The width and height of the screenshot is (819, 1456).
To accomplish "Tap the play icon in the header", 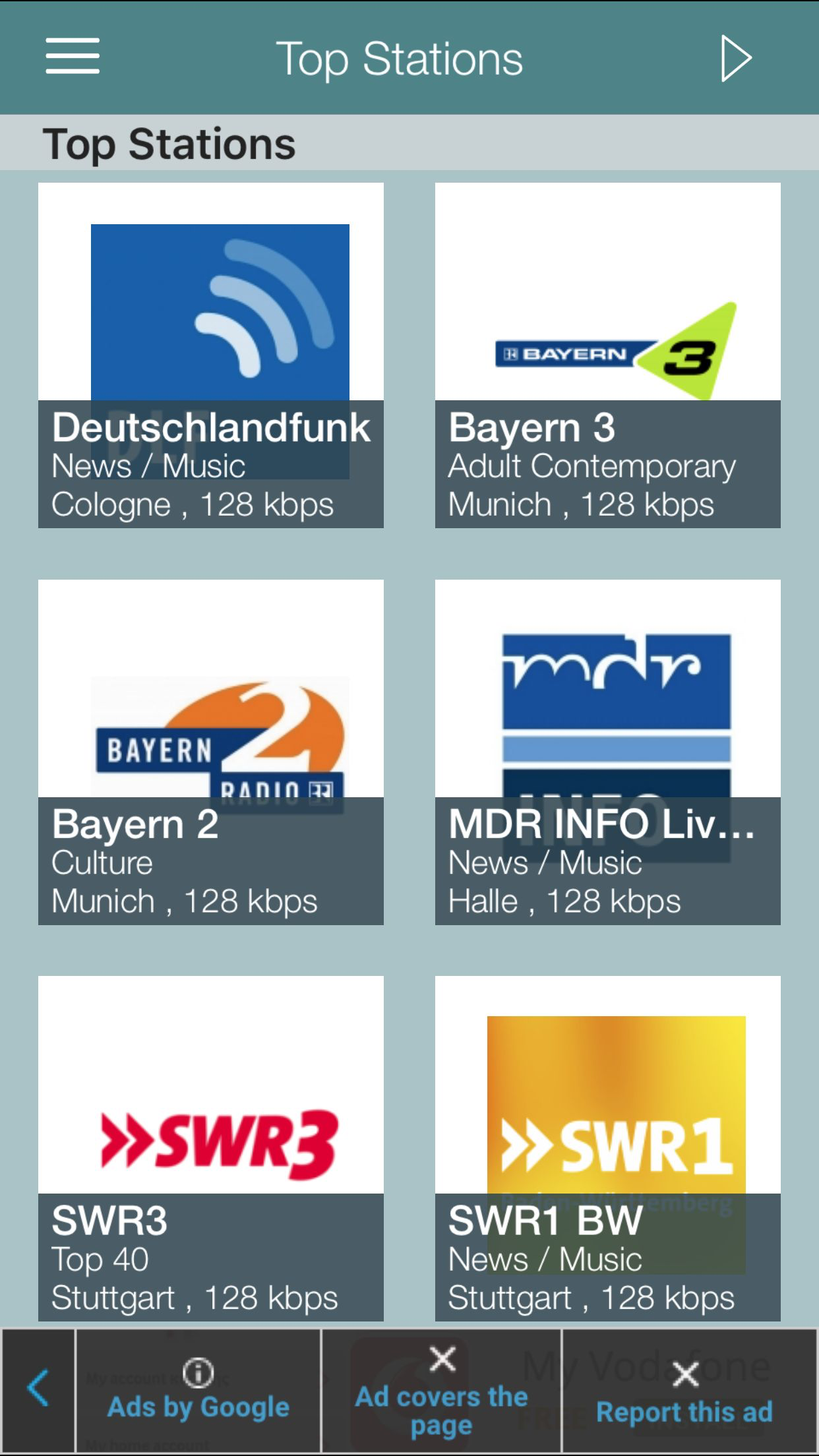I will tap(736, 59).
